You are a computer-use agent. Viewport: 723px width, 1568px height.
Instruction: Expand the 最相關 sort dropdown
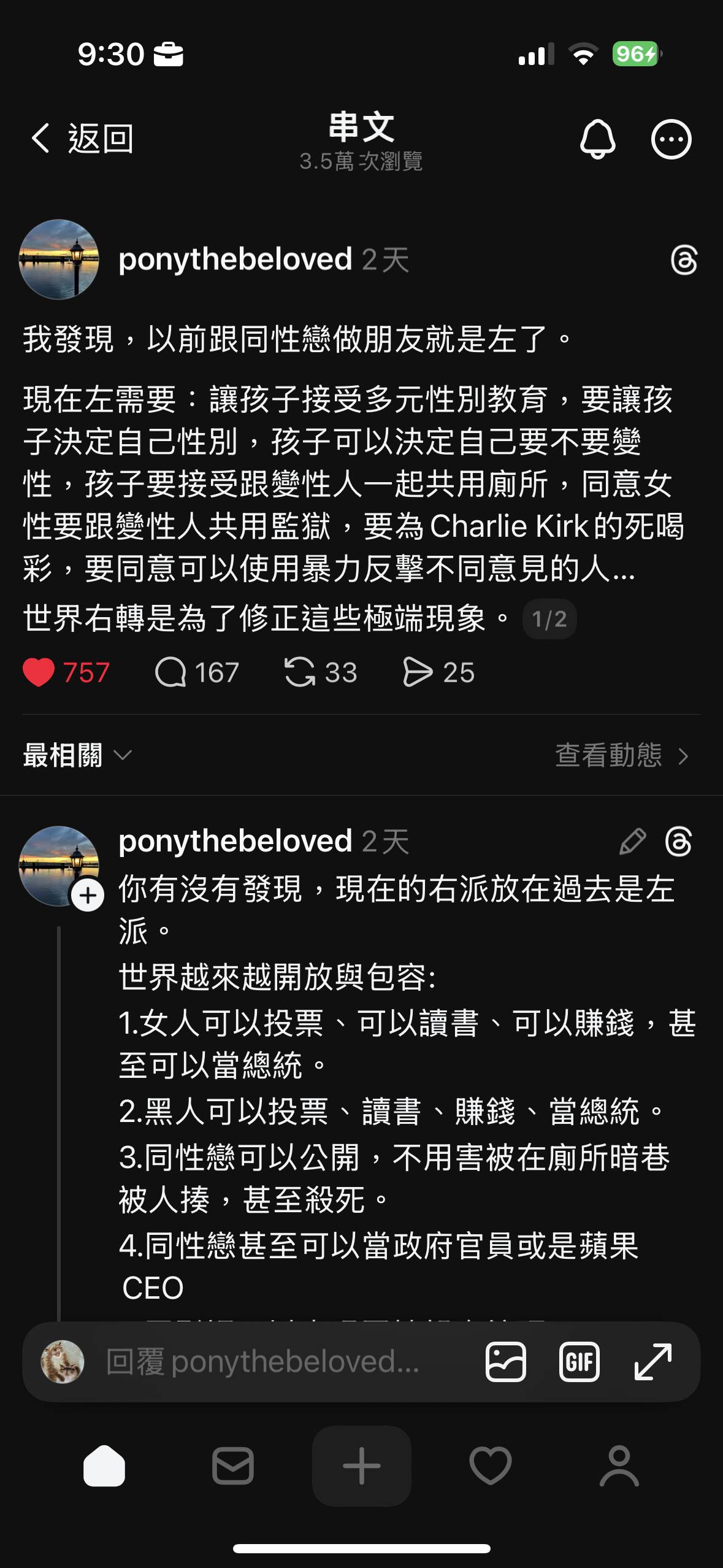(x=77, y=755)
